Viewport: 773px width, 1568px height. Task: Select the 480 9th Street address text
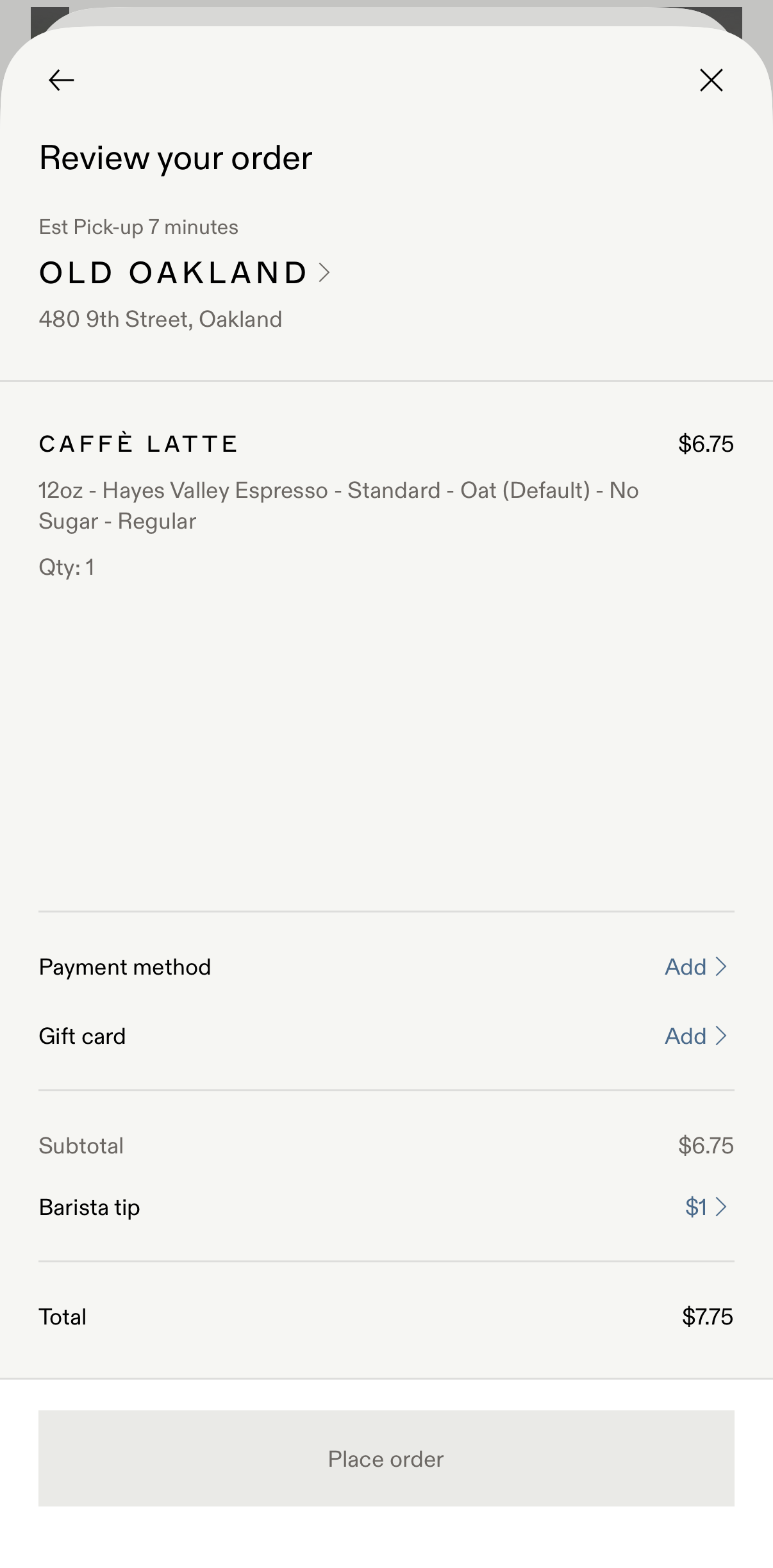click(x=160, y=318)
